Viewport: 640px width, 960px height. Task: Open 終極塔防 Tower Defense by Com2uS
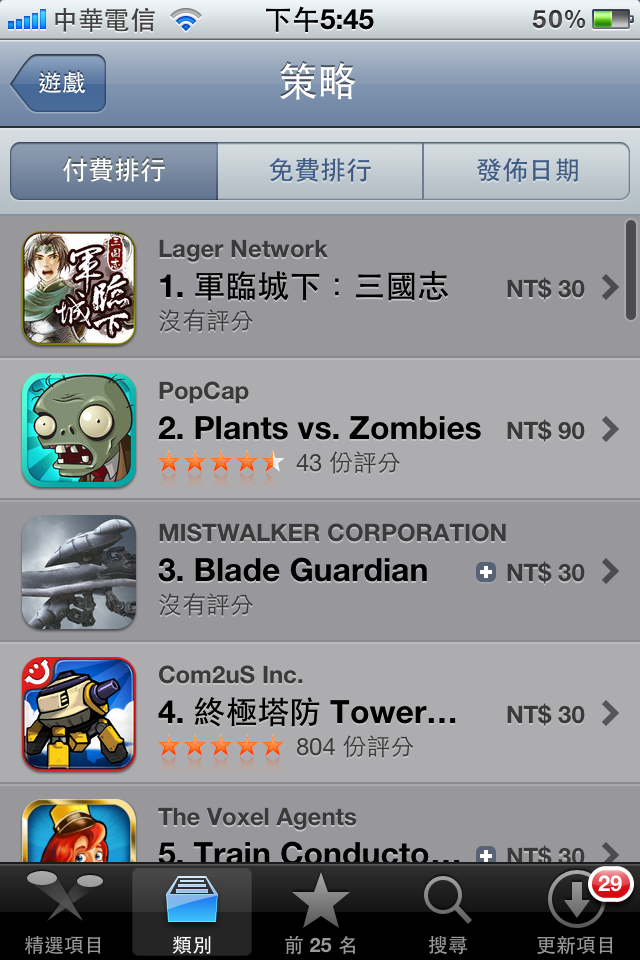click(320, 714)
